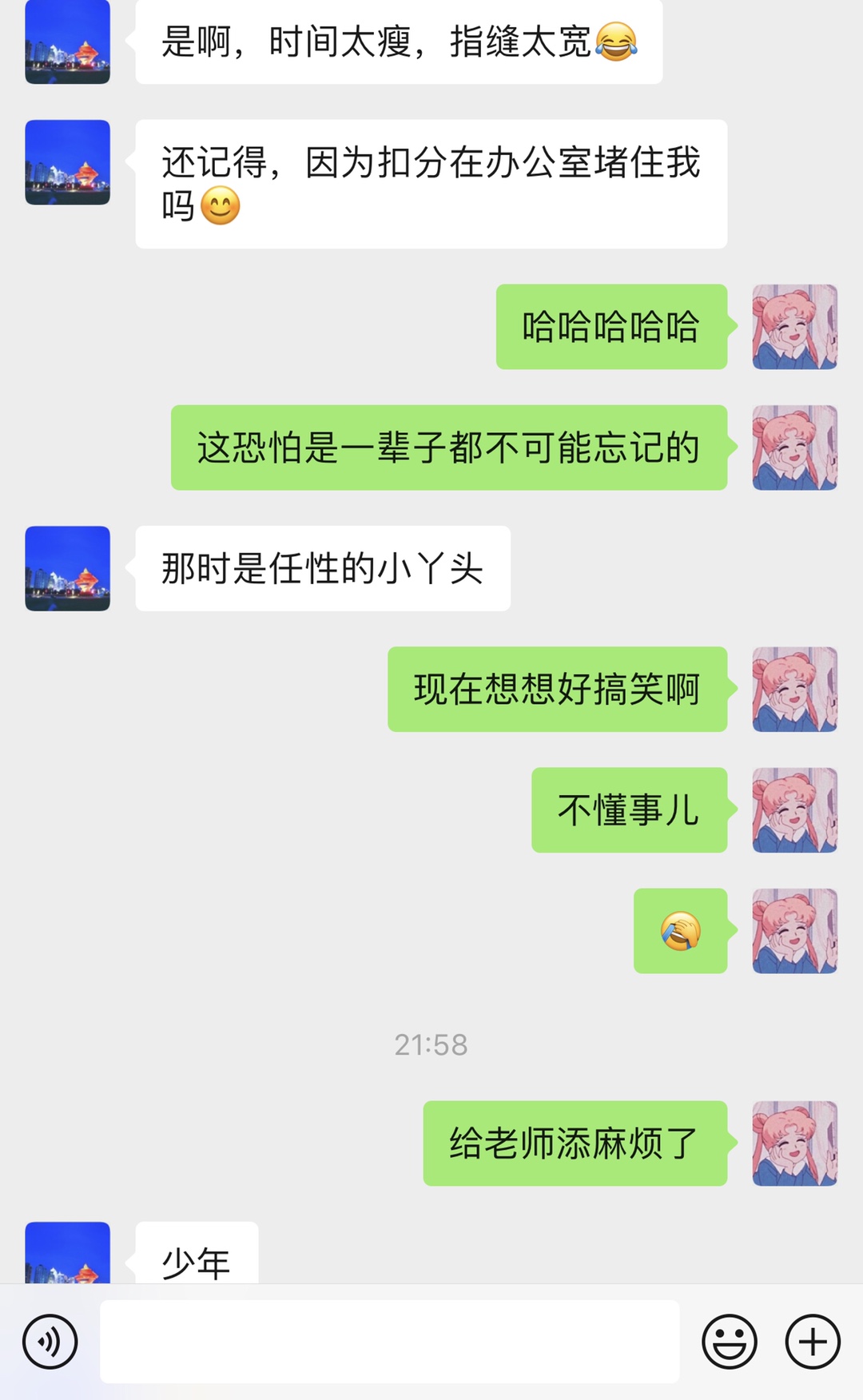The image size is (863, 1400).
Task: Open the emoji sticker panel
Action: (730, 1342)
